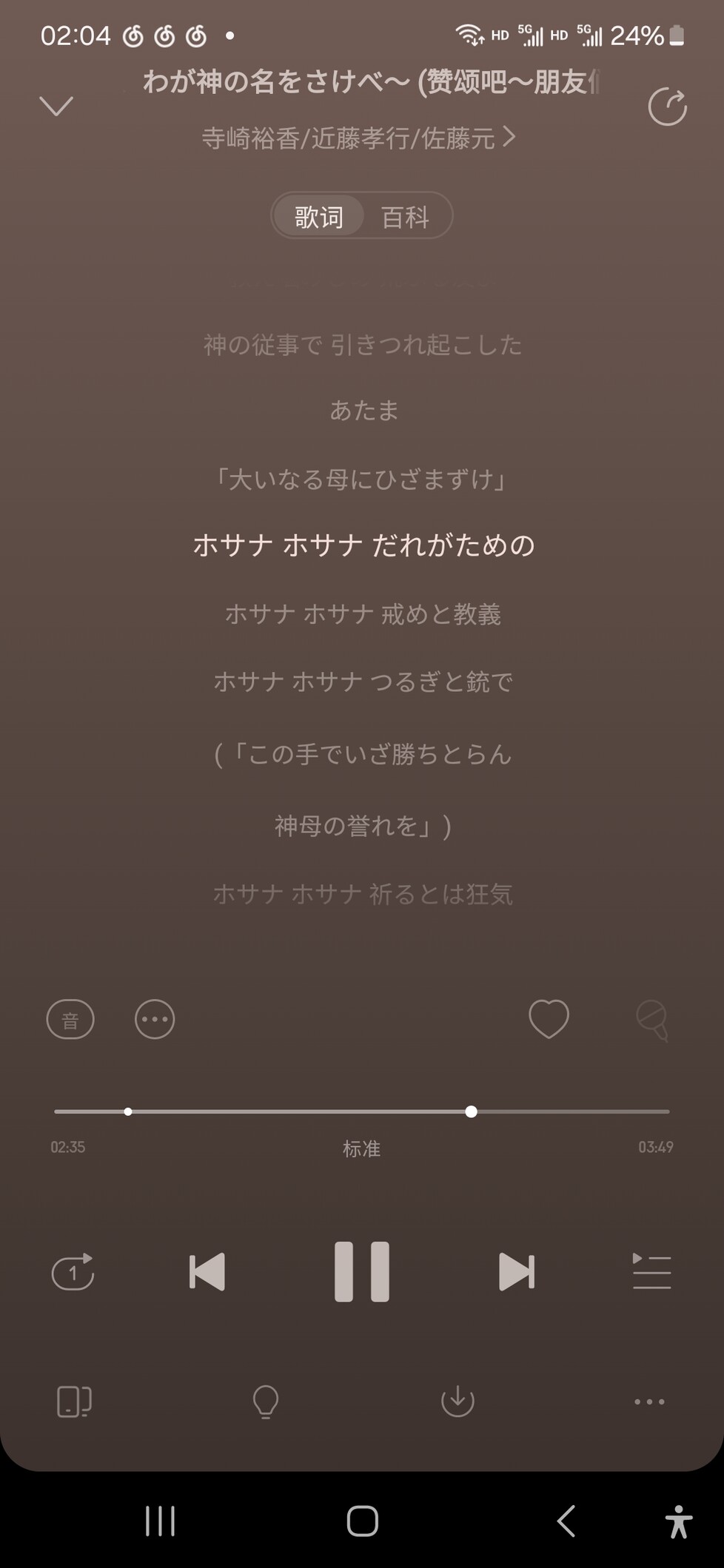
Task: Toggle the single-repeat play mode
Action: [73, 1272]
